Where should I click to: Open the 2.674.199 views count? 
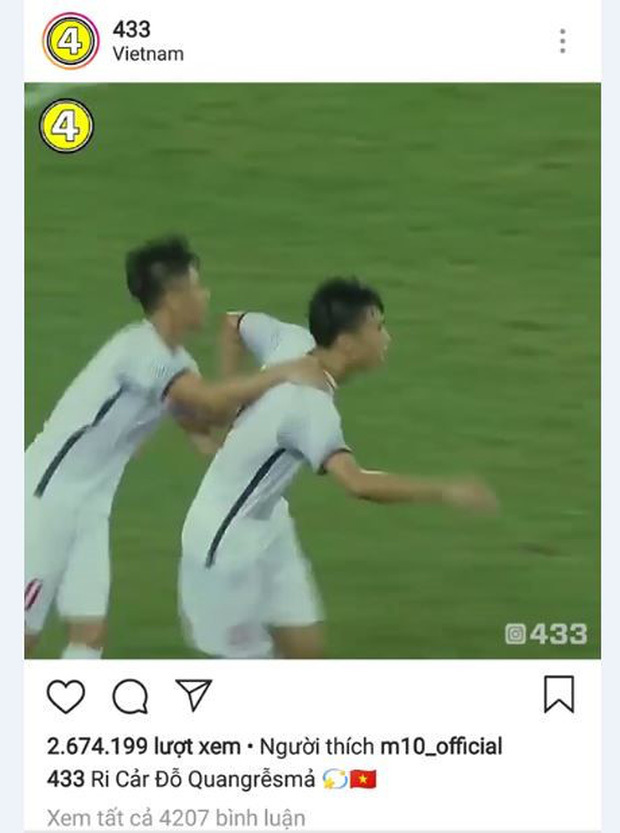point(143,746)
